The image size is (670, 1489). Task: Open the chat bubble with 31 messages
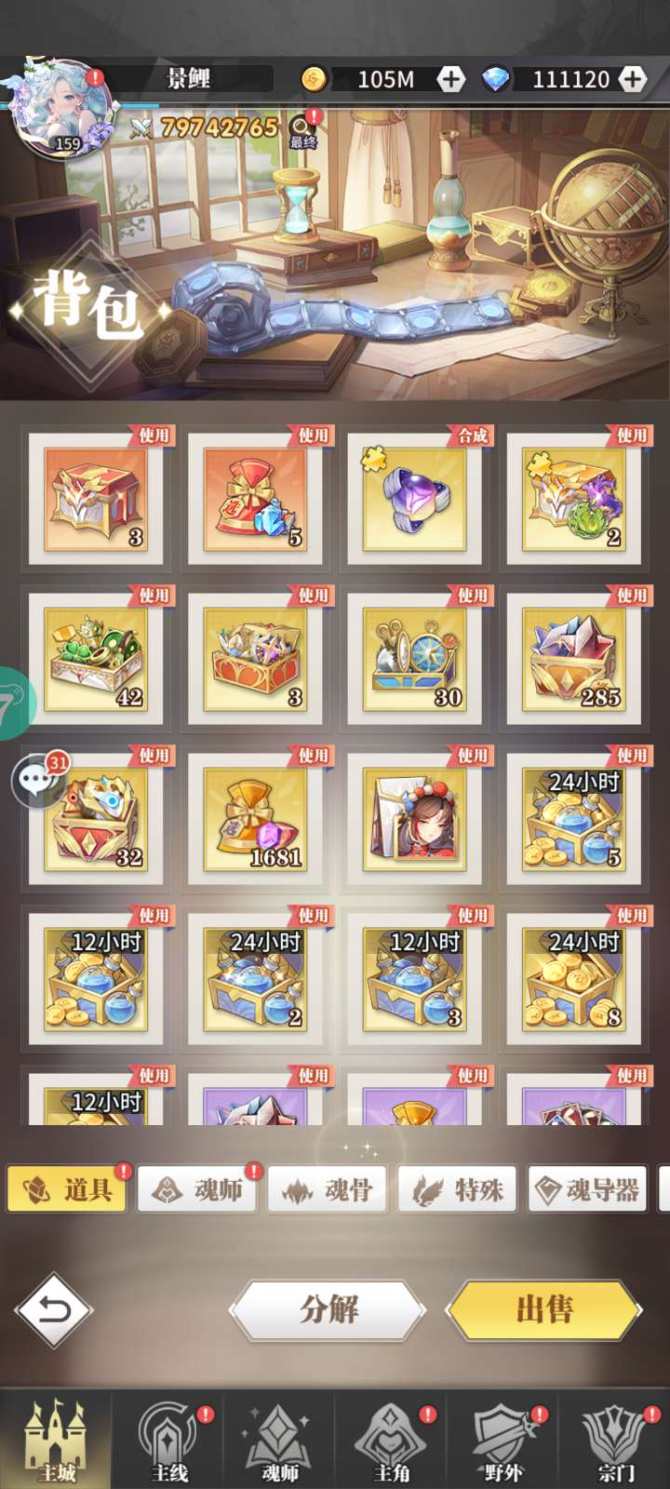38,780
